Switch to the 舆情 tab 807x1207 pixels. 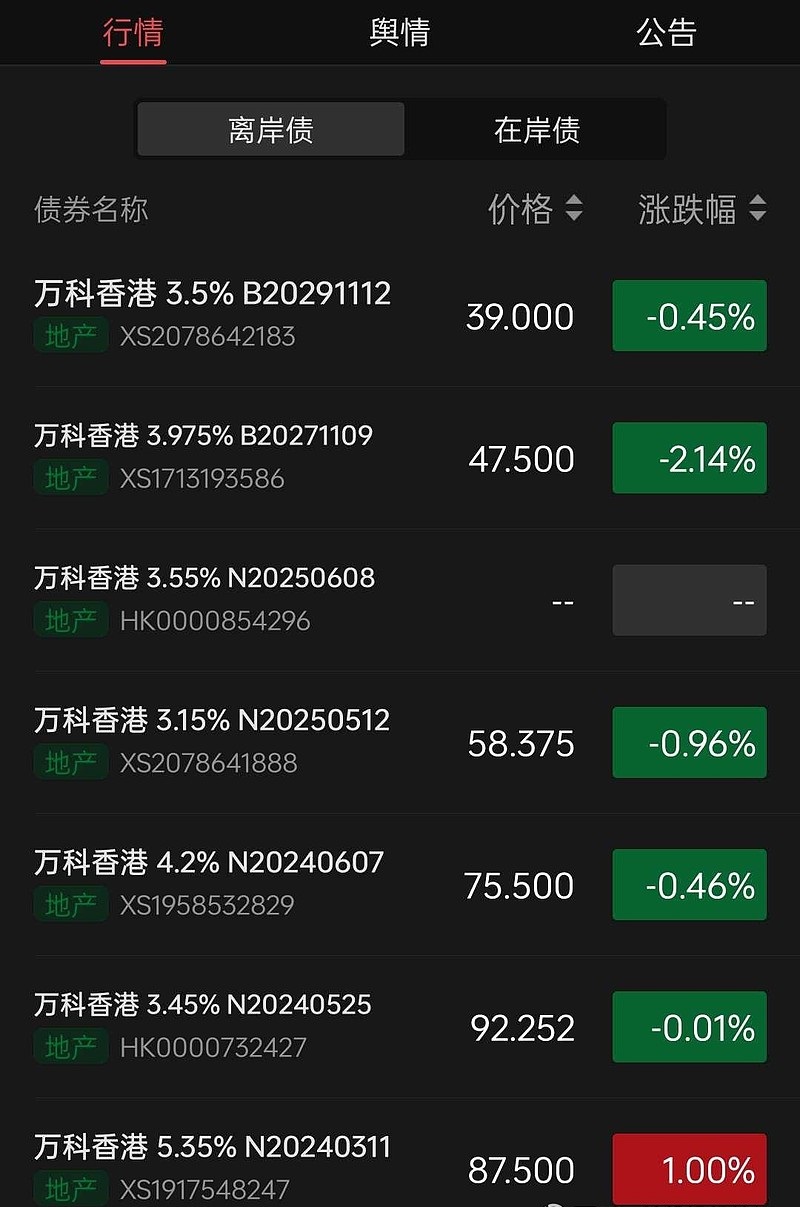tap(399, 33)
